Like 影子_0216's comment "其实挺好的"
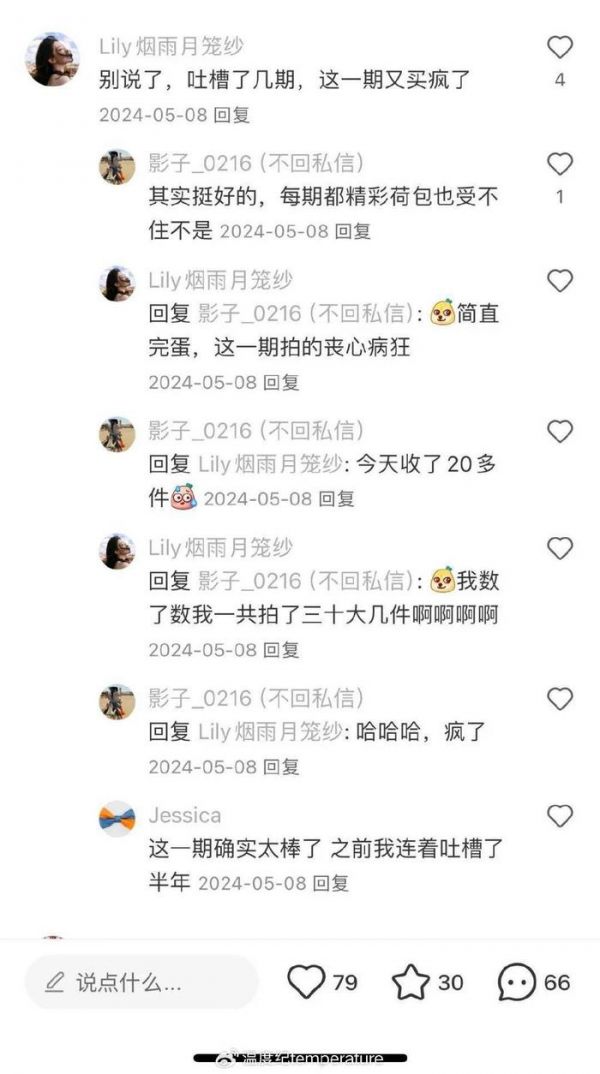This screenshot has height=1074, width=600. [560, 164]
